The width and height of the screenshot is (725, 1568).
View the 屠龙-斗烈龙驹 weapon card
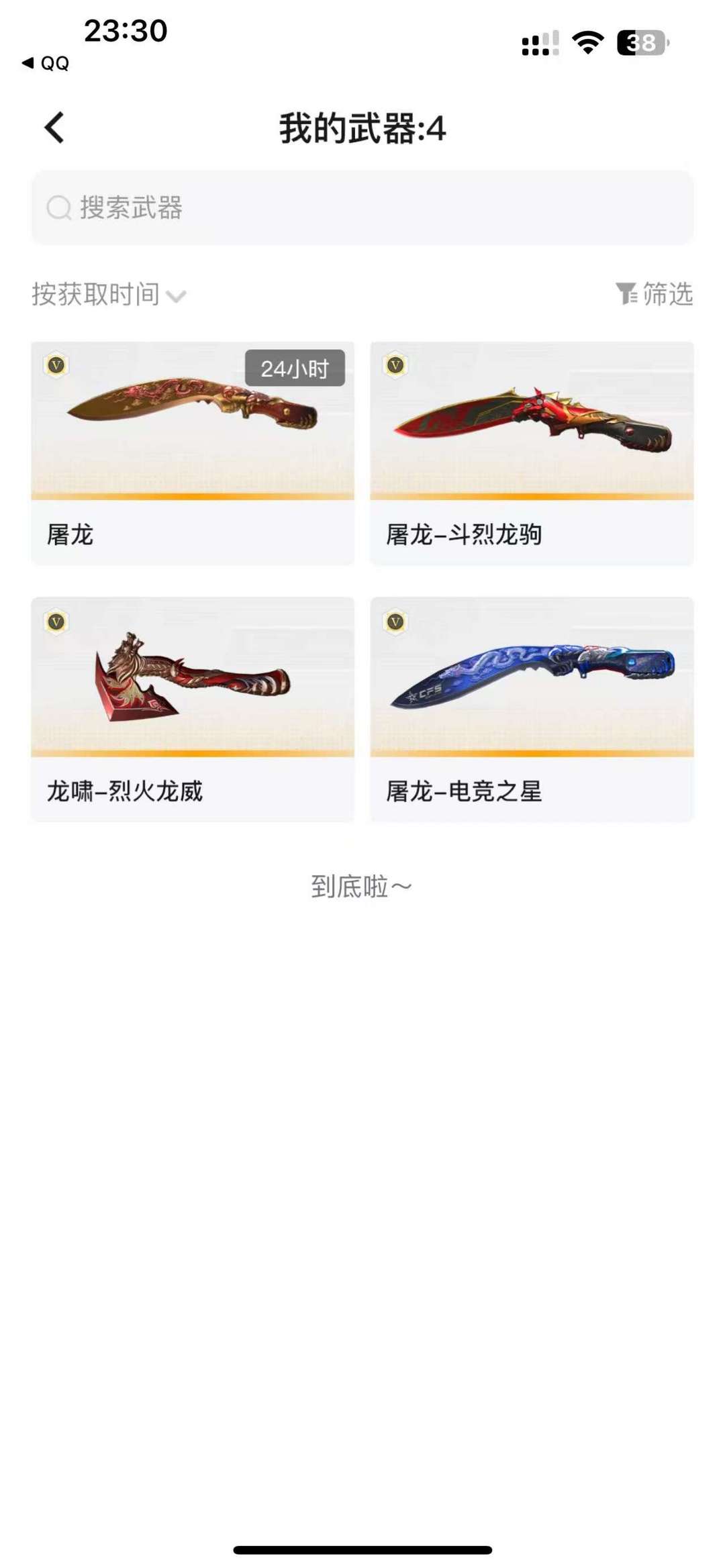[x=532, y=453]
